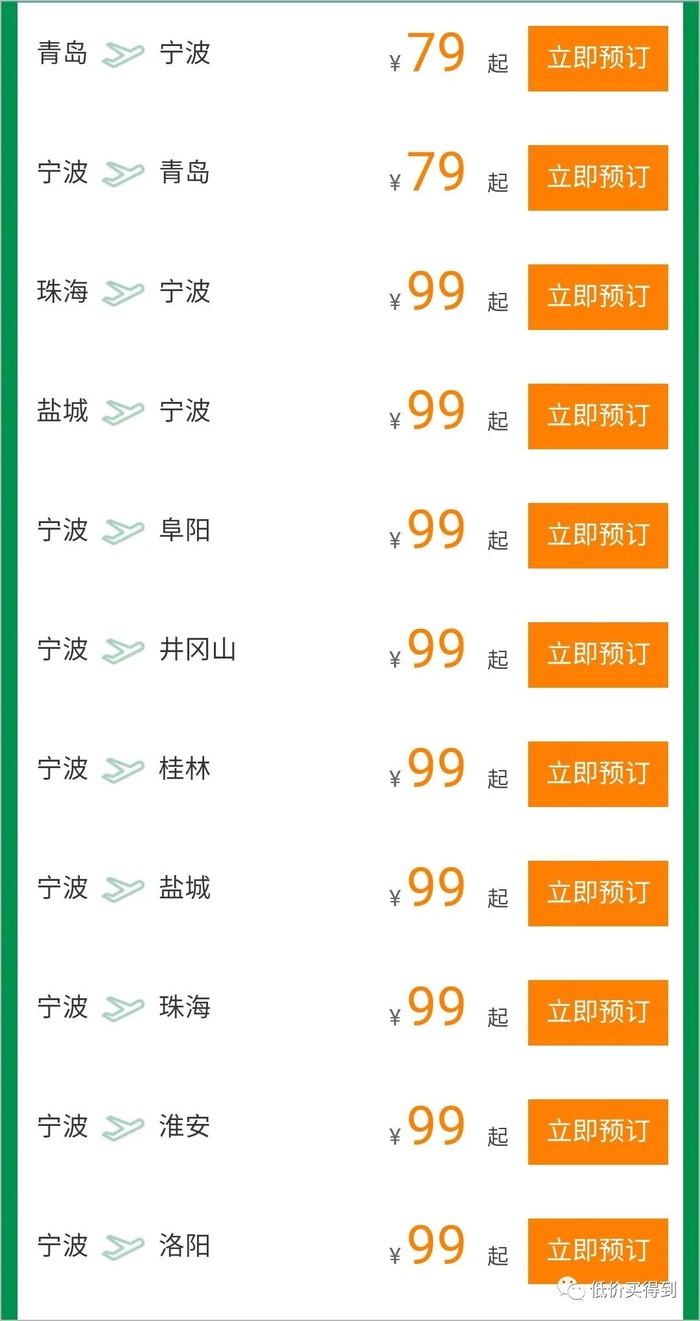The height and width of the screenshot is (1321, 700).
Task: Tap 立即预订 for 宁波 to 淮安
Action: point(597,1131)
